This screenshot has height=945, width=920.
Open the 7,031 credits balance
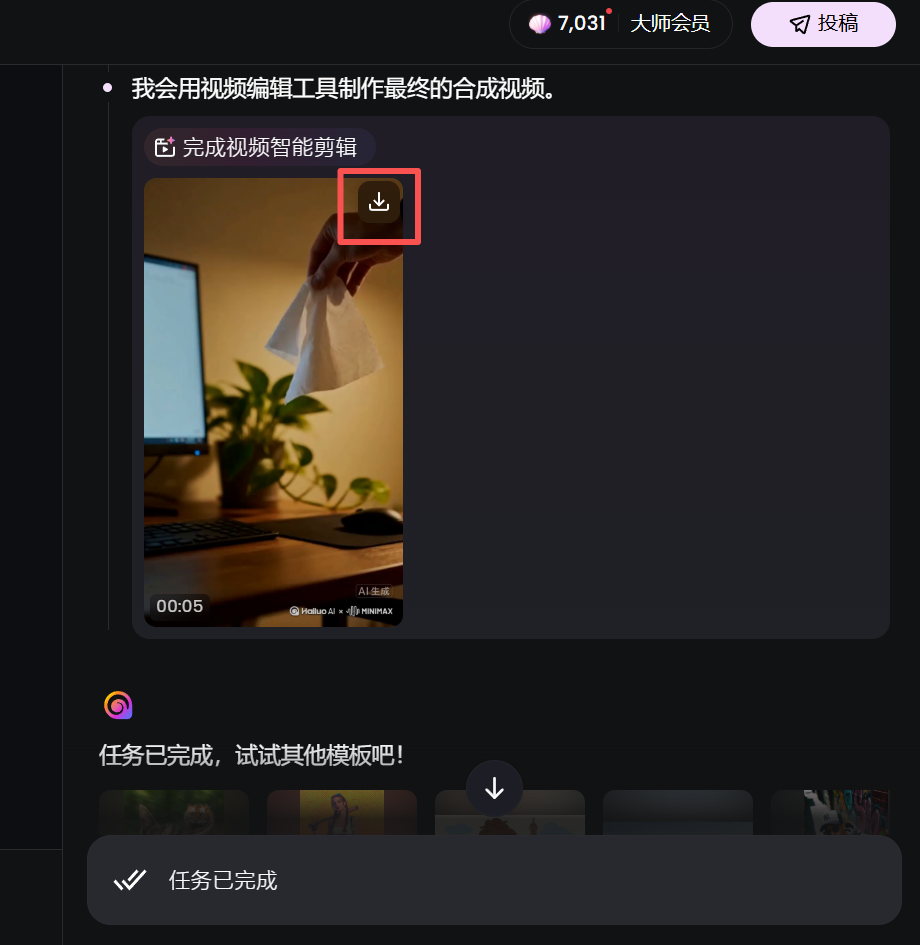(568, 24)
